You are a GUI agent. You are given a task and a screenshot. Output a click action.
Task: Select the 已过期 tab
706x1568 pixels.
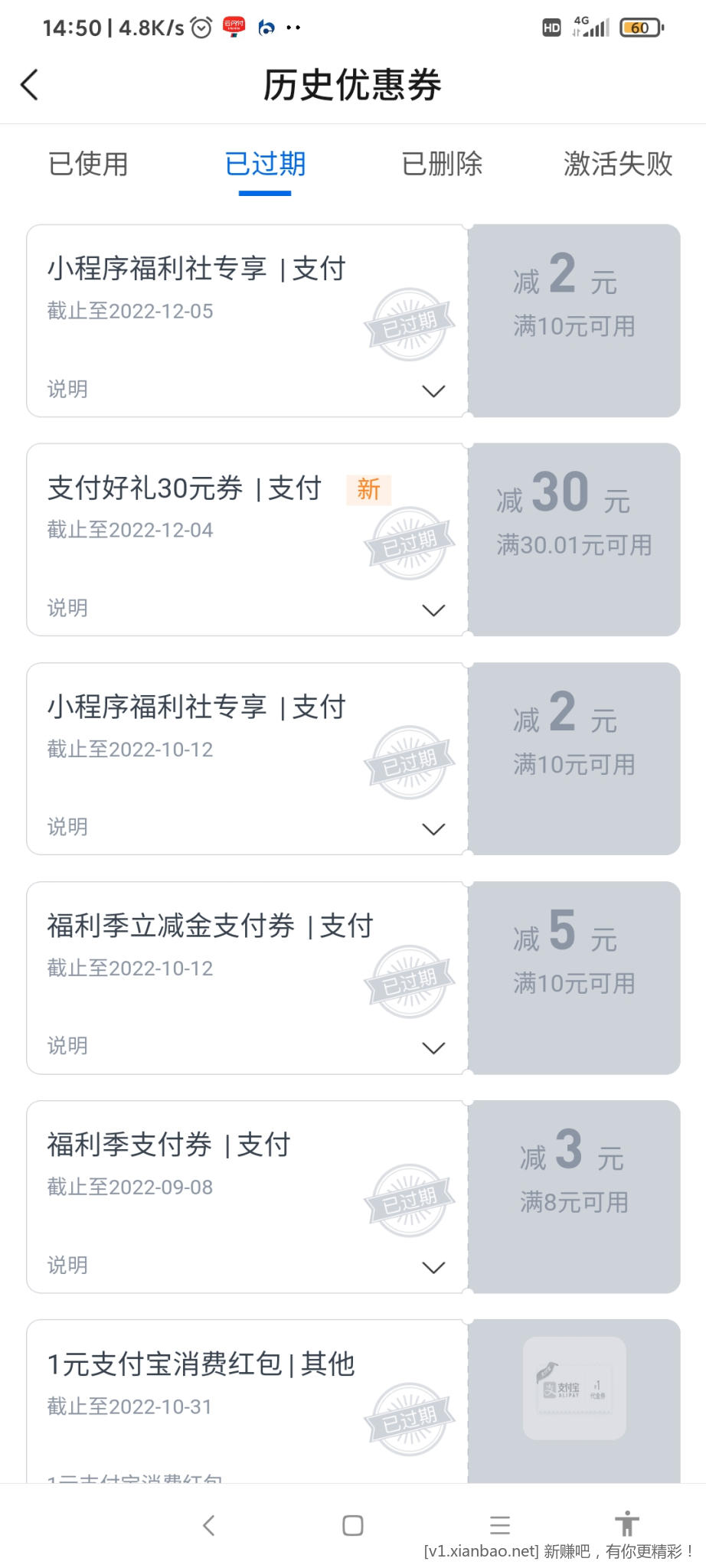tap(265, 164)
